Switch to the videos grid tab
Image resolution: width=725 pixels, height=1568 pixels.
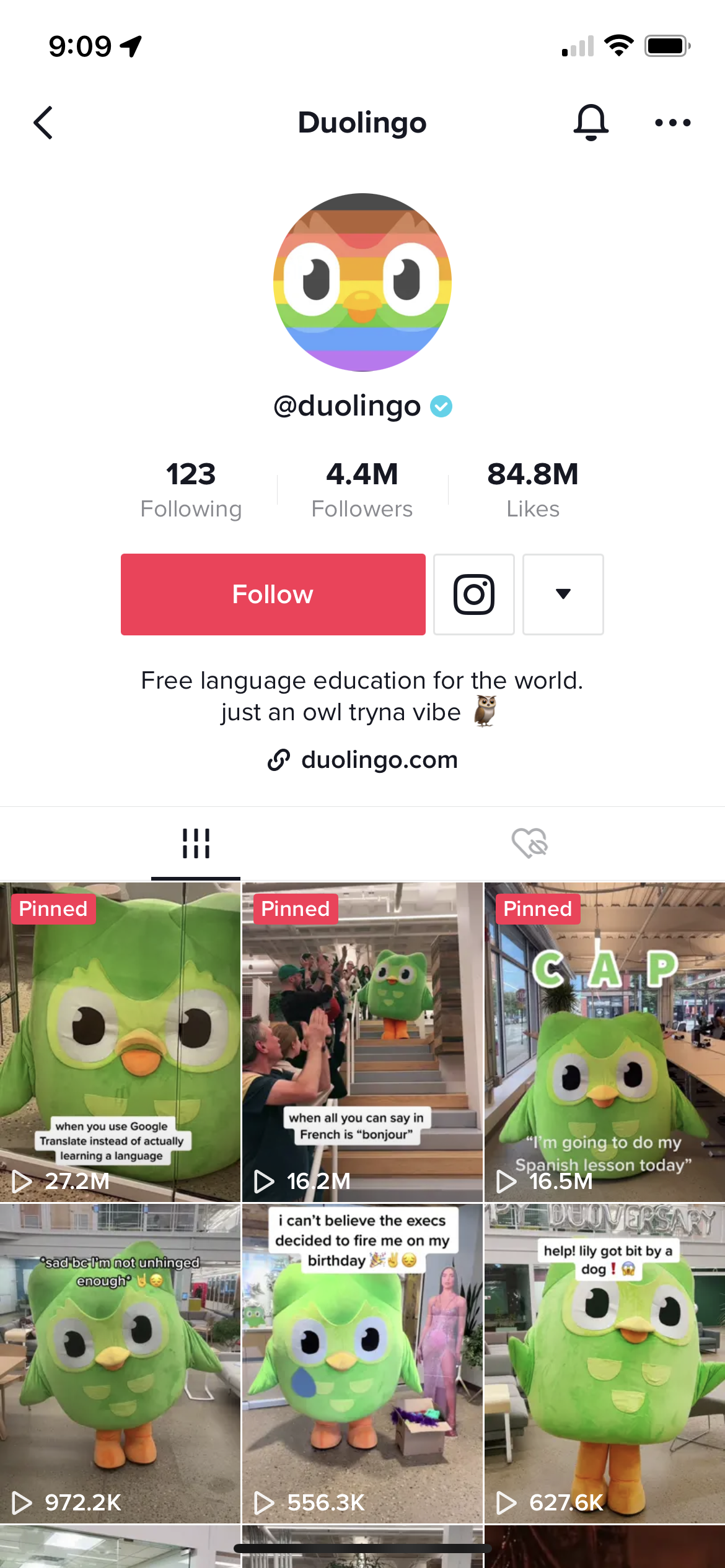pos(196,843)
